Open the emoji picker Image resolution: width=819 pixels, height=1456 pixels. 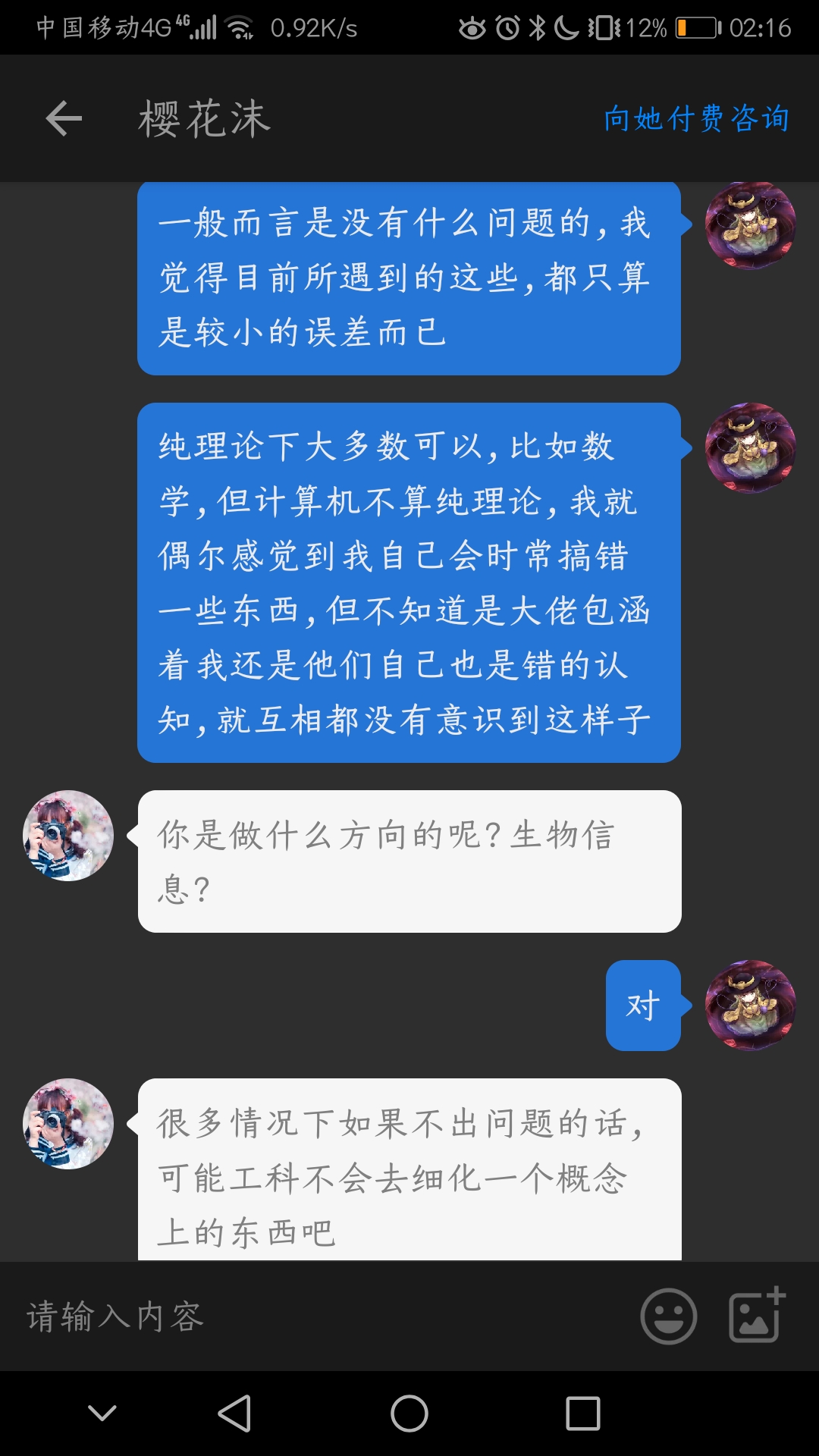668,1316
